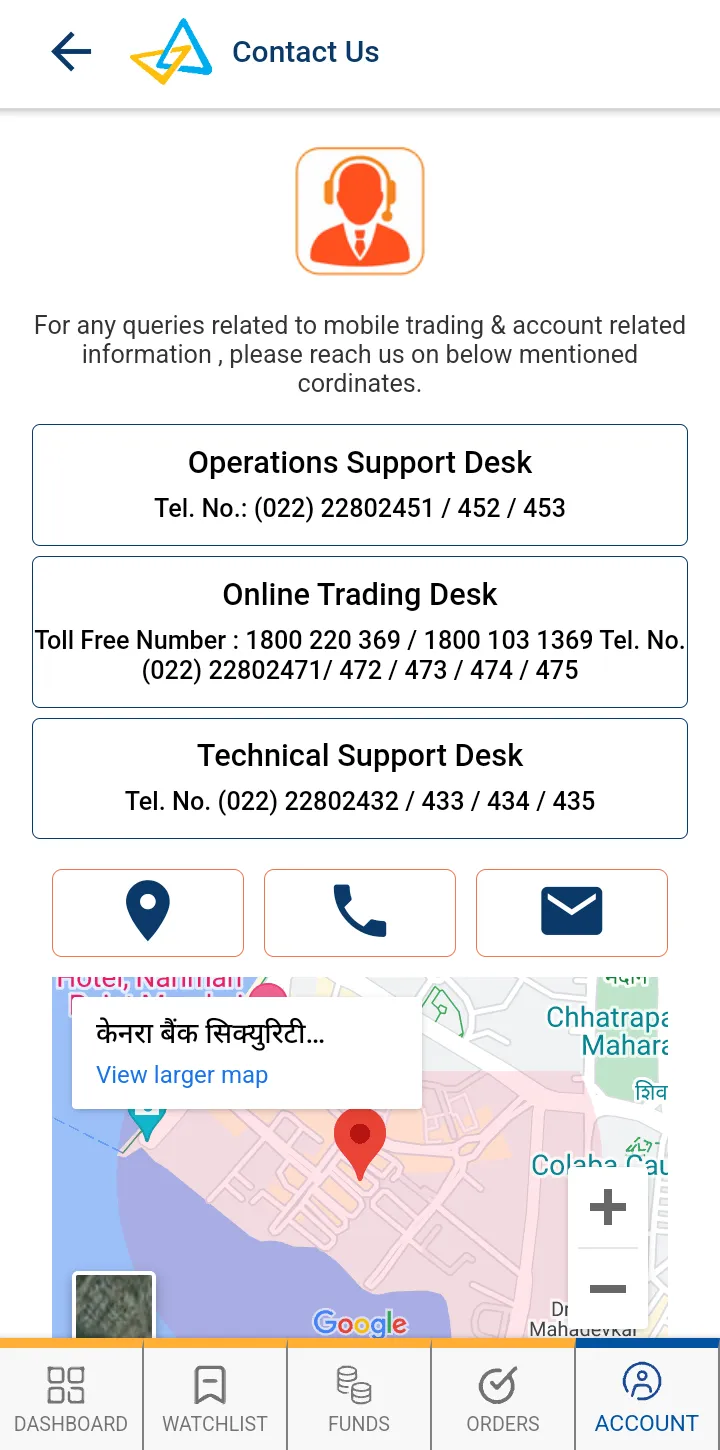The image size is (720, 1450).
Task: Tap the Operations Support Desk phone number
Action: (x=360, y=508)
